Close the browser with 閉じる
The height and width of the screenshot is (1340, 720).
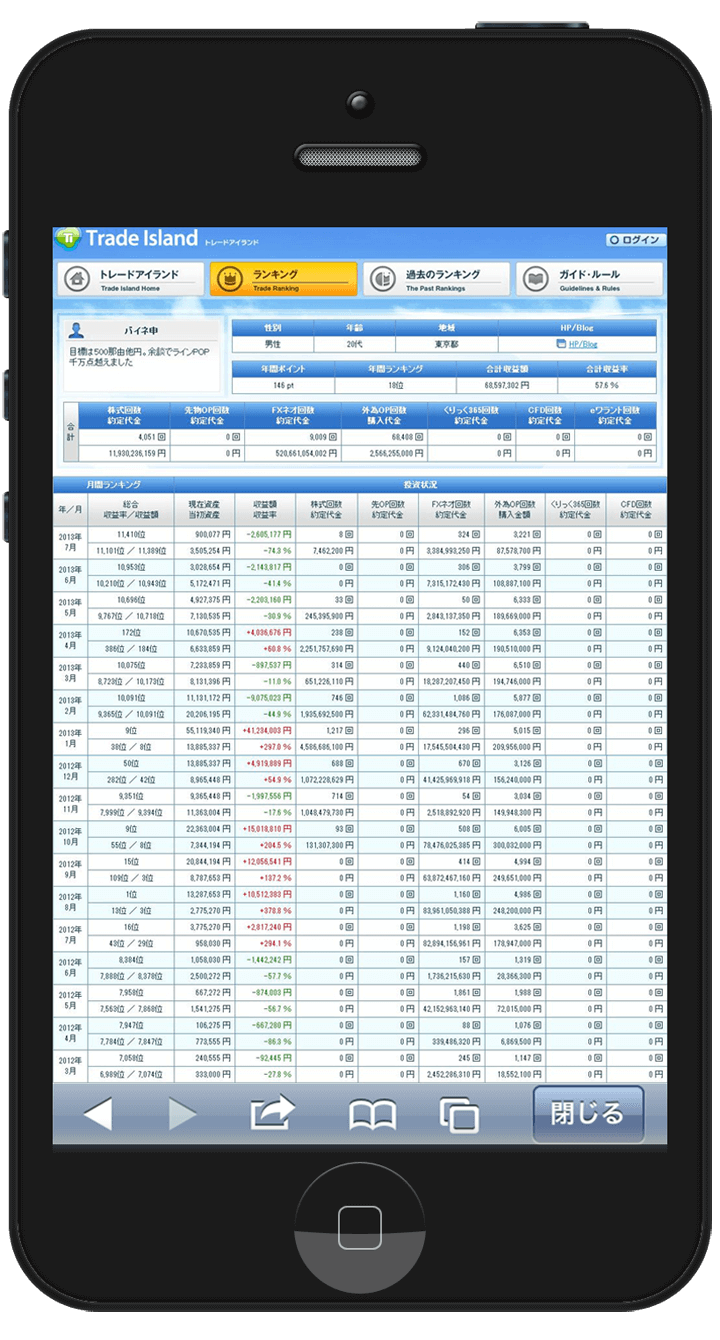[x=587, y=1113]
